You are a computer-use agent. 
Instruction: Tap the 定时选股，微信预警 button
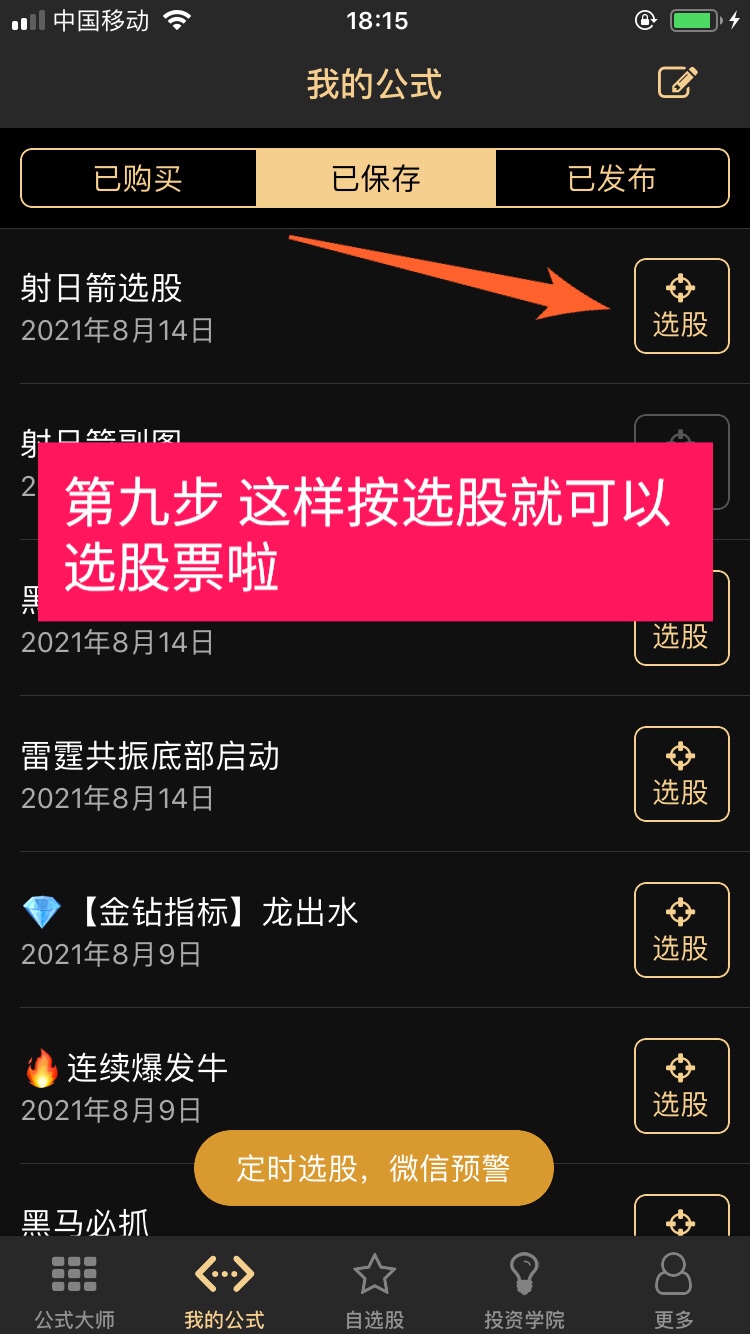pos(373,1168)
